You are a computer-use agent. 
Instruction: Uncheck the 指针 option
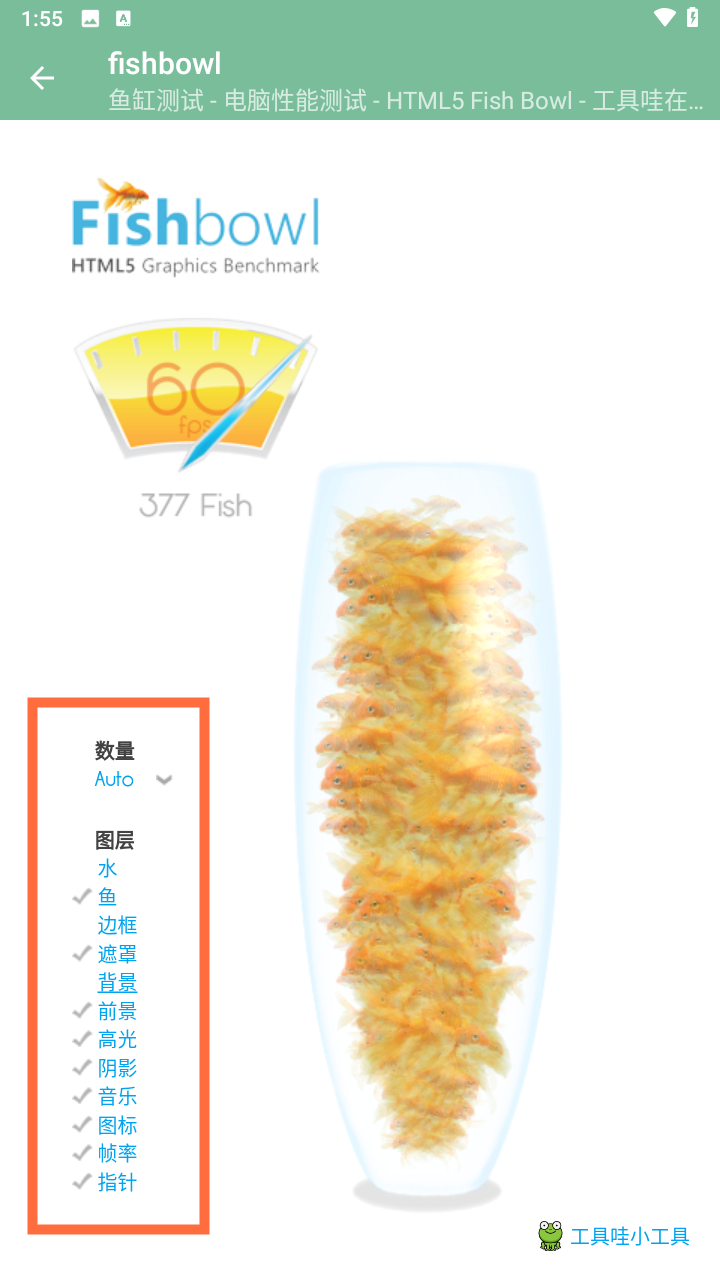tap(117, 1182)
